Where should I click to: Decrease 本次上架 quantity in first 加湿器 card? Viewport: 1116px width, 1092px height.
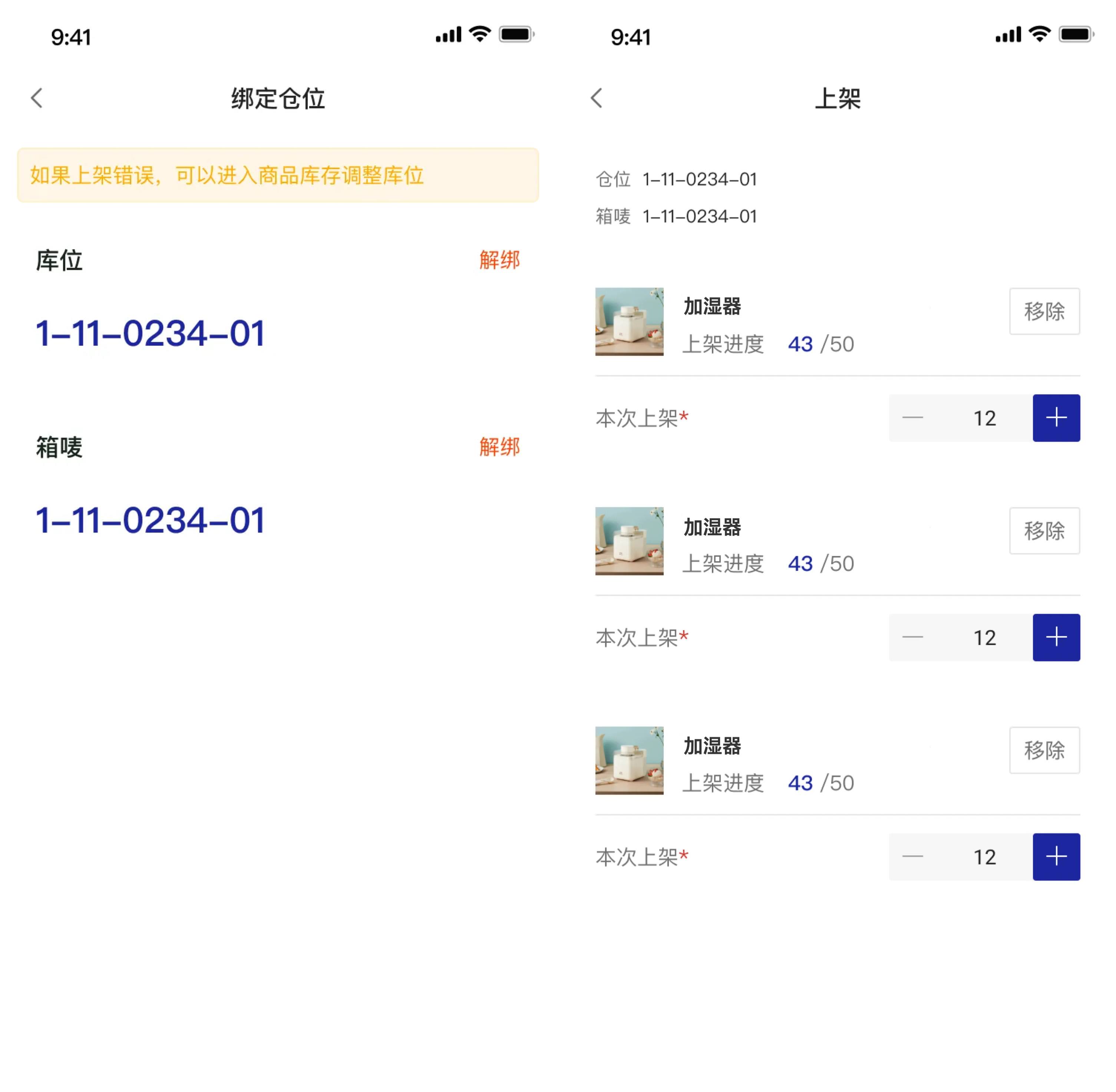[x=912, y=418]
